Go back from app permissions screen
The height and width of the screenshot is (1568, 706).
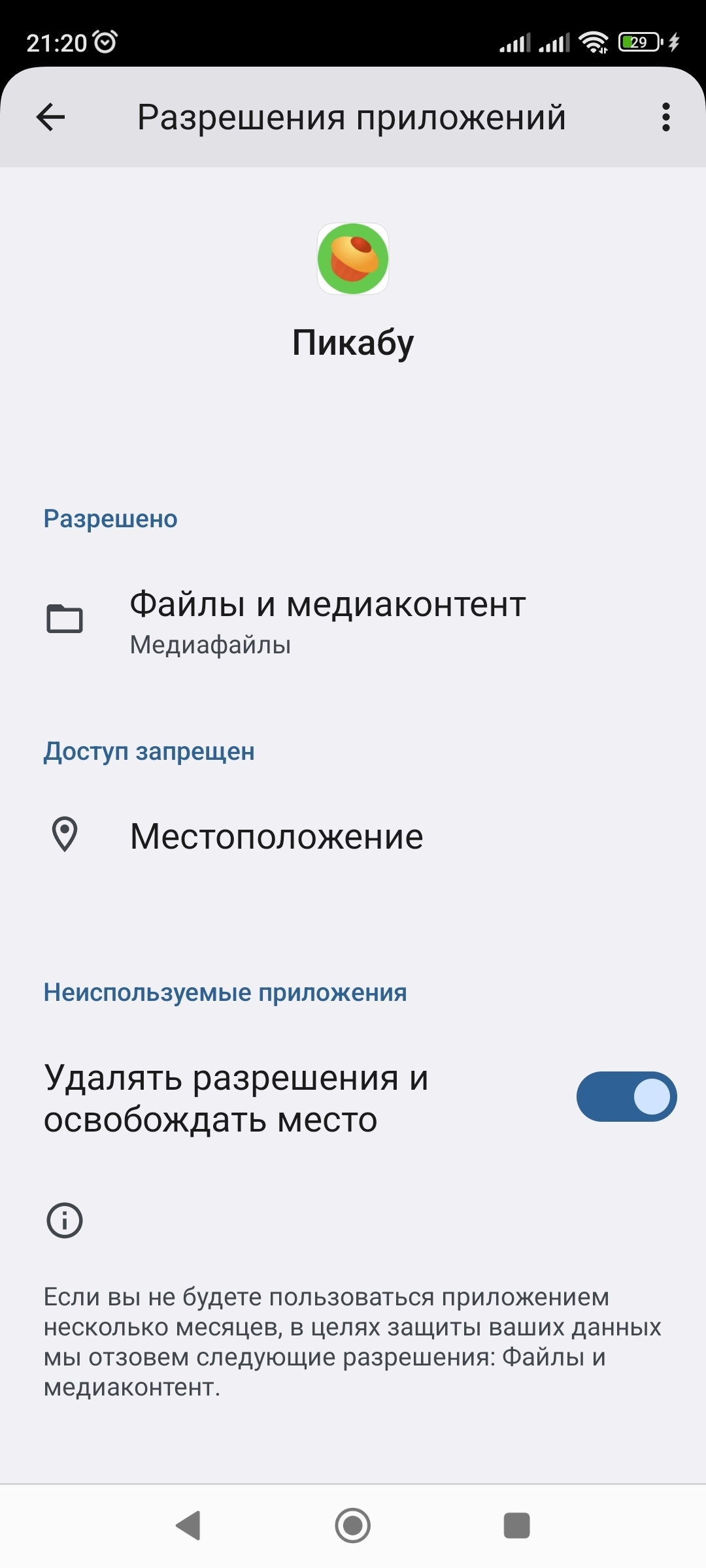pyautogui.click(x=50, y=118)
